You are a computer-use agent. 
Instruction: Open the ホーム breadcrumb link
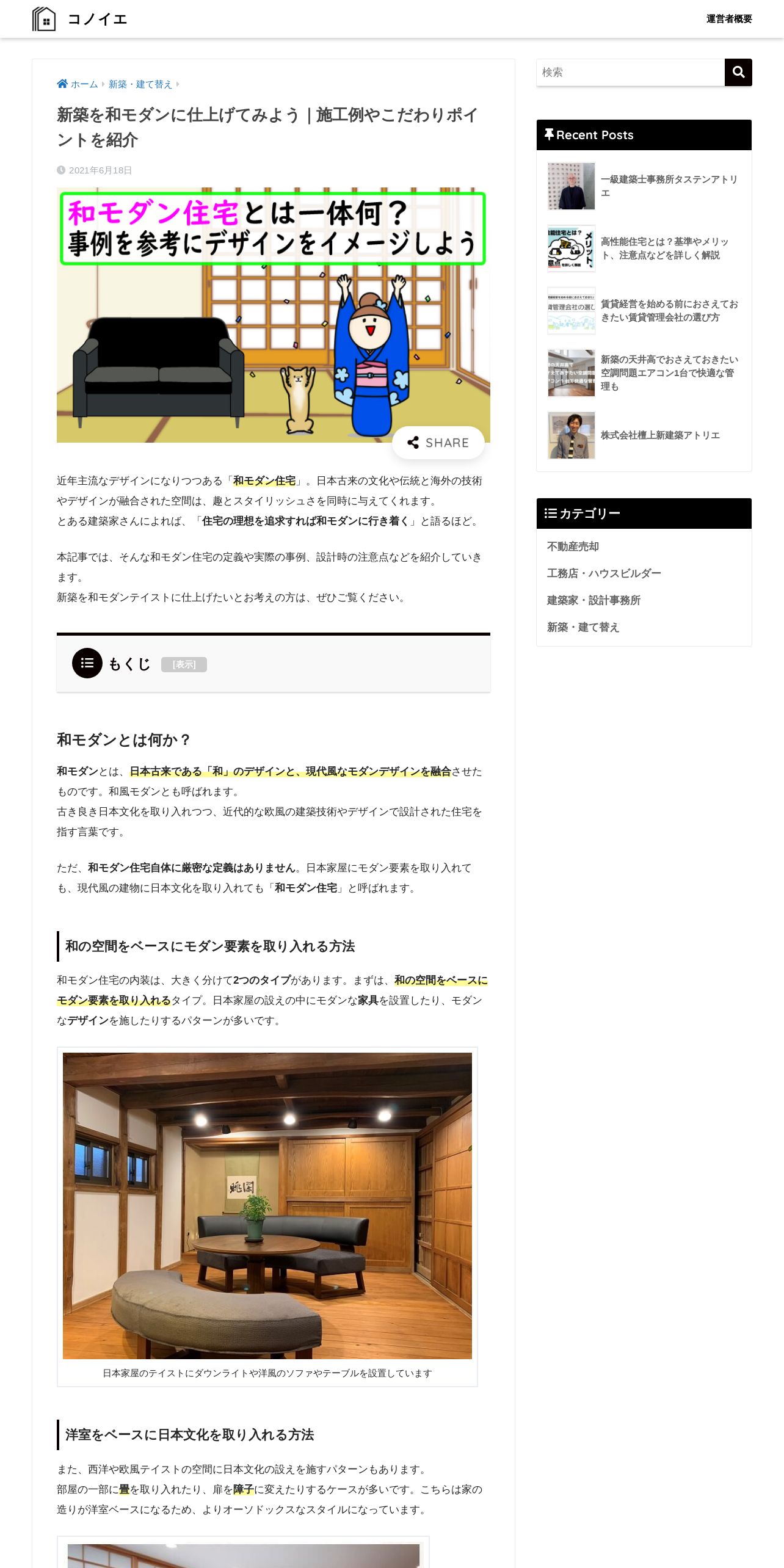click(78, 84)
